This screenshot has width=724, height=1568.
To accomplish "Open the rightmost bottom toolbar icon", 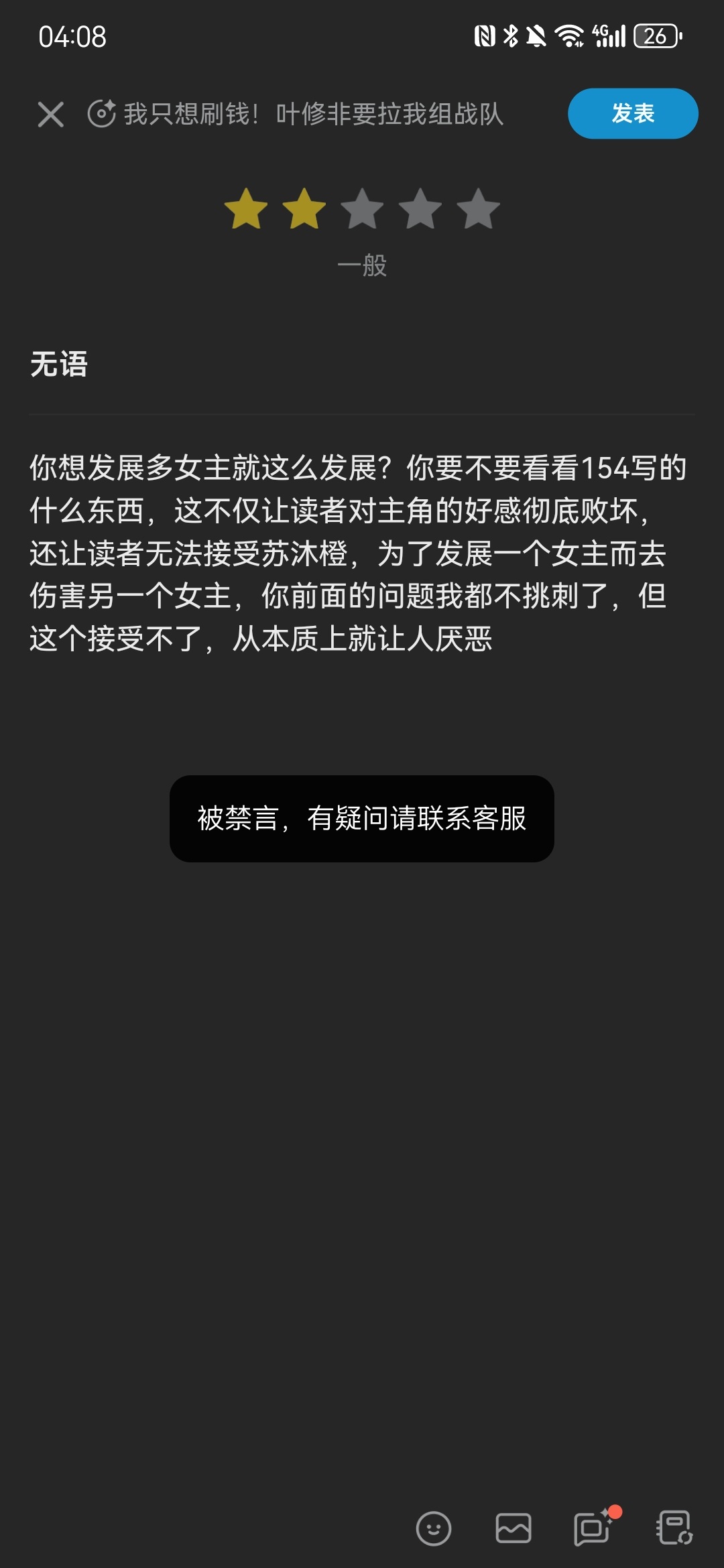I will coord(674,1528).
